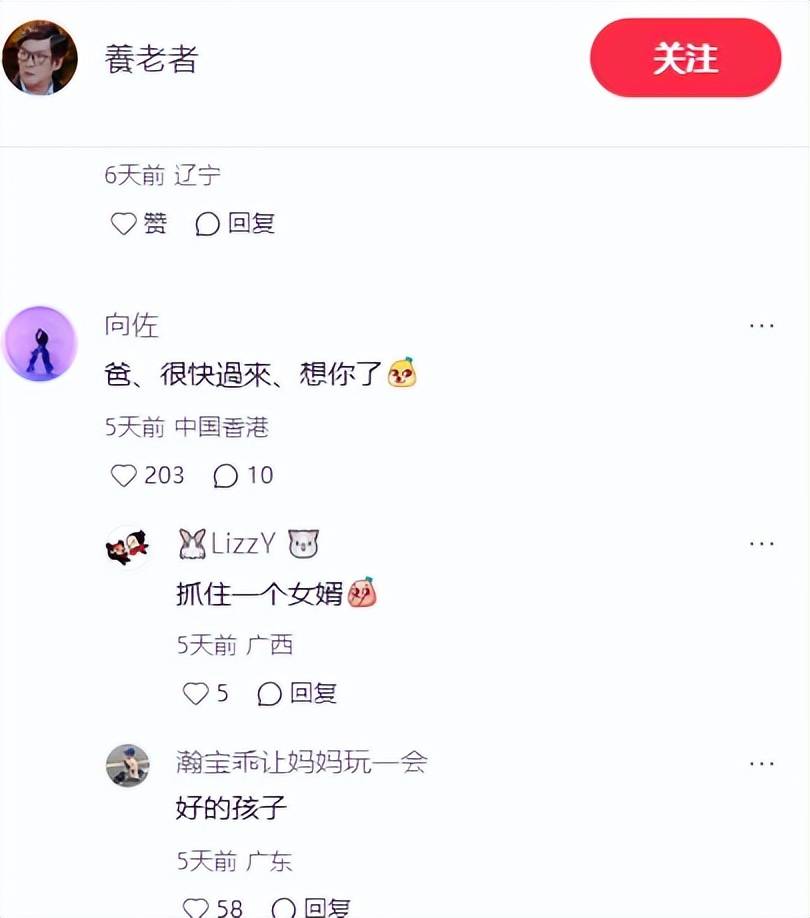Open avatar of 瀚宝乖让妈妈玩一会
This screenshot has width=810, height=918.
[x=128, y=765]
